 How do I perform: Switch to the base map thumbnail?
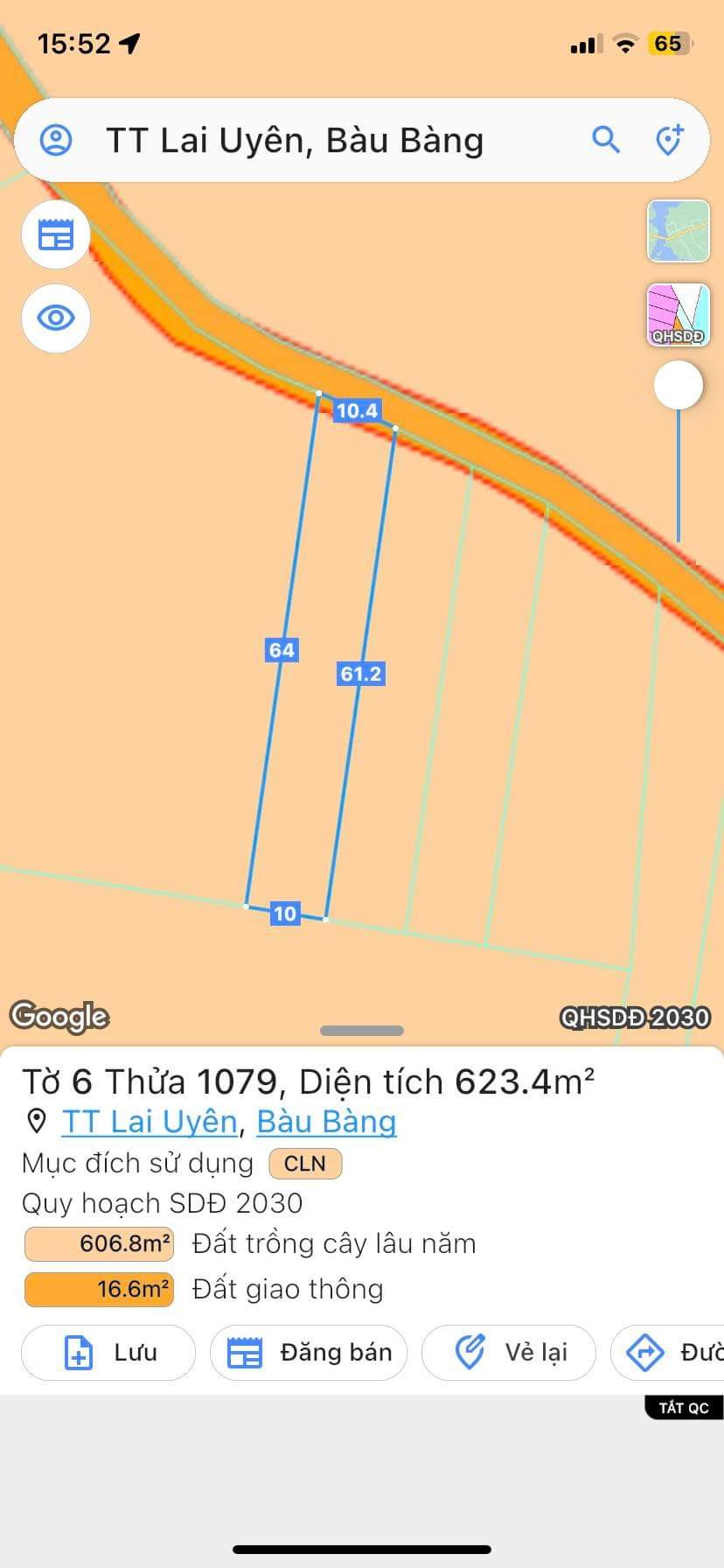[678, 231]
